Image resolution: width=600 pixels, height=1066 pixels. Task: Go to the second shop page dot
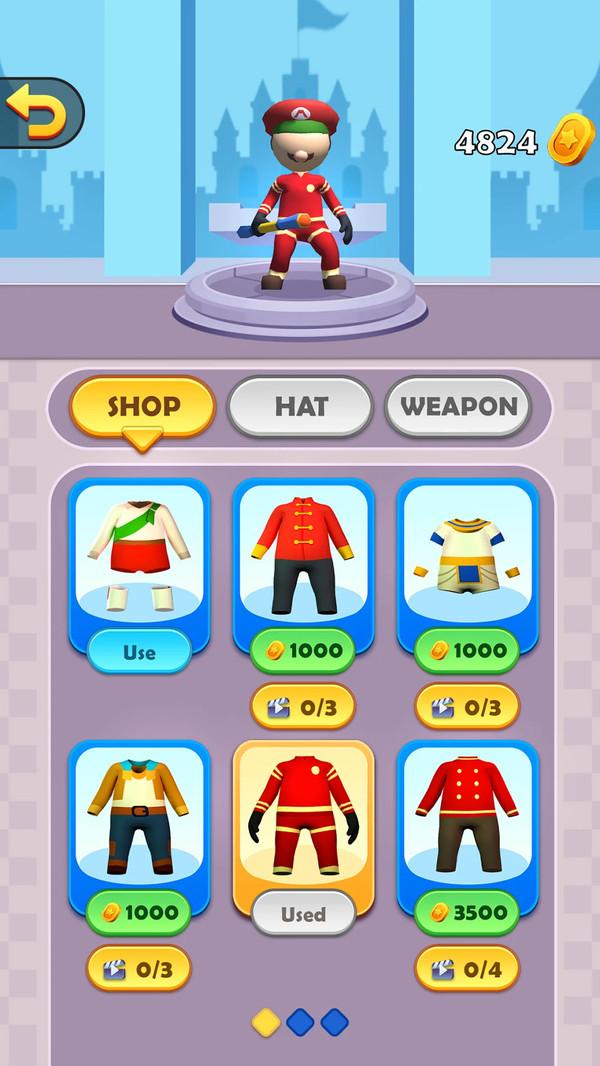coord(300,1022)
